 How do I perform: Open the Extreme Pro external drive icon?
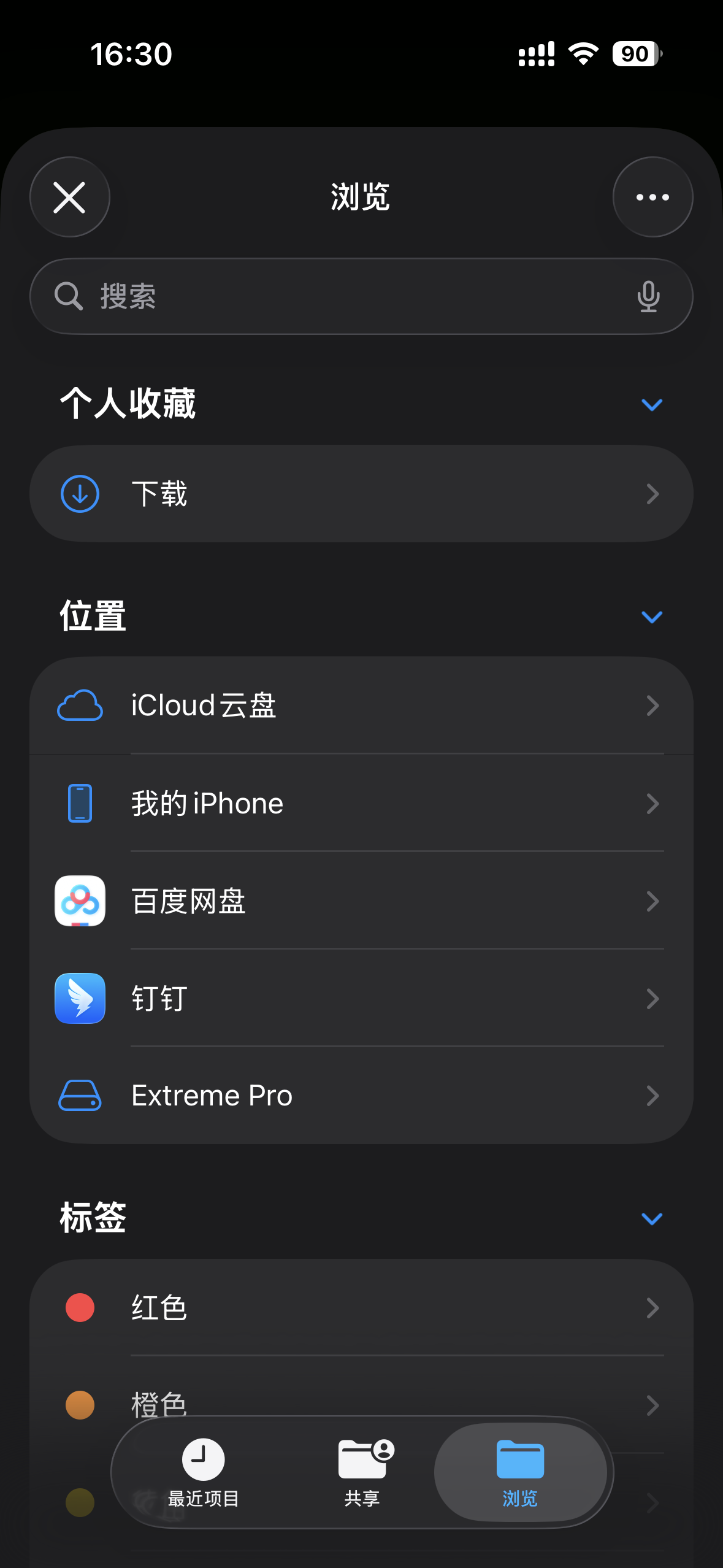(79, 1096)
